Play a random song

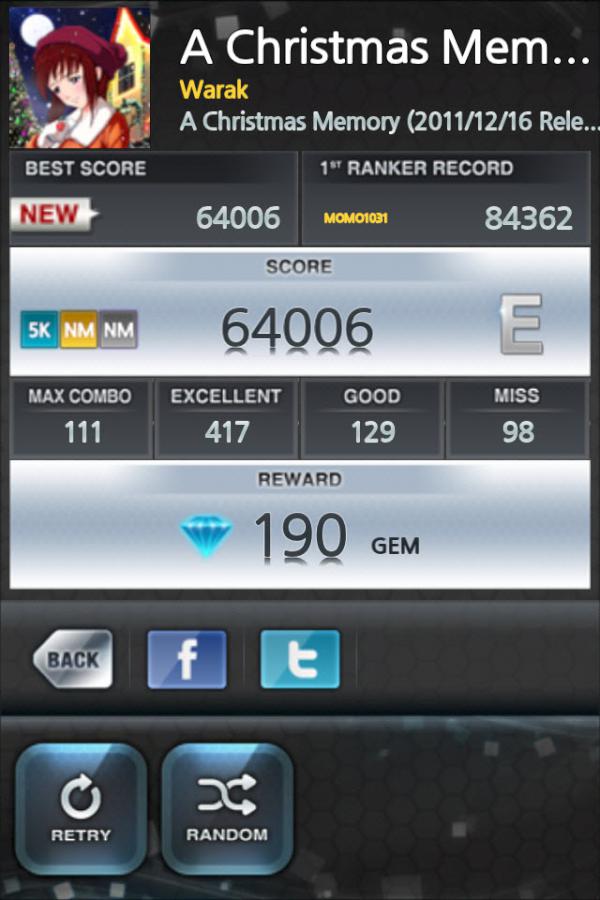click(227, 808)
